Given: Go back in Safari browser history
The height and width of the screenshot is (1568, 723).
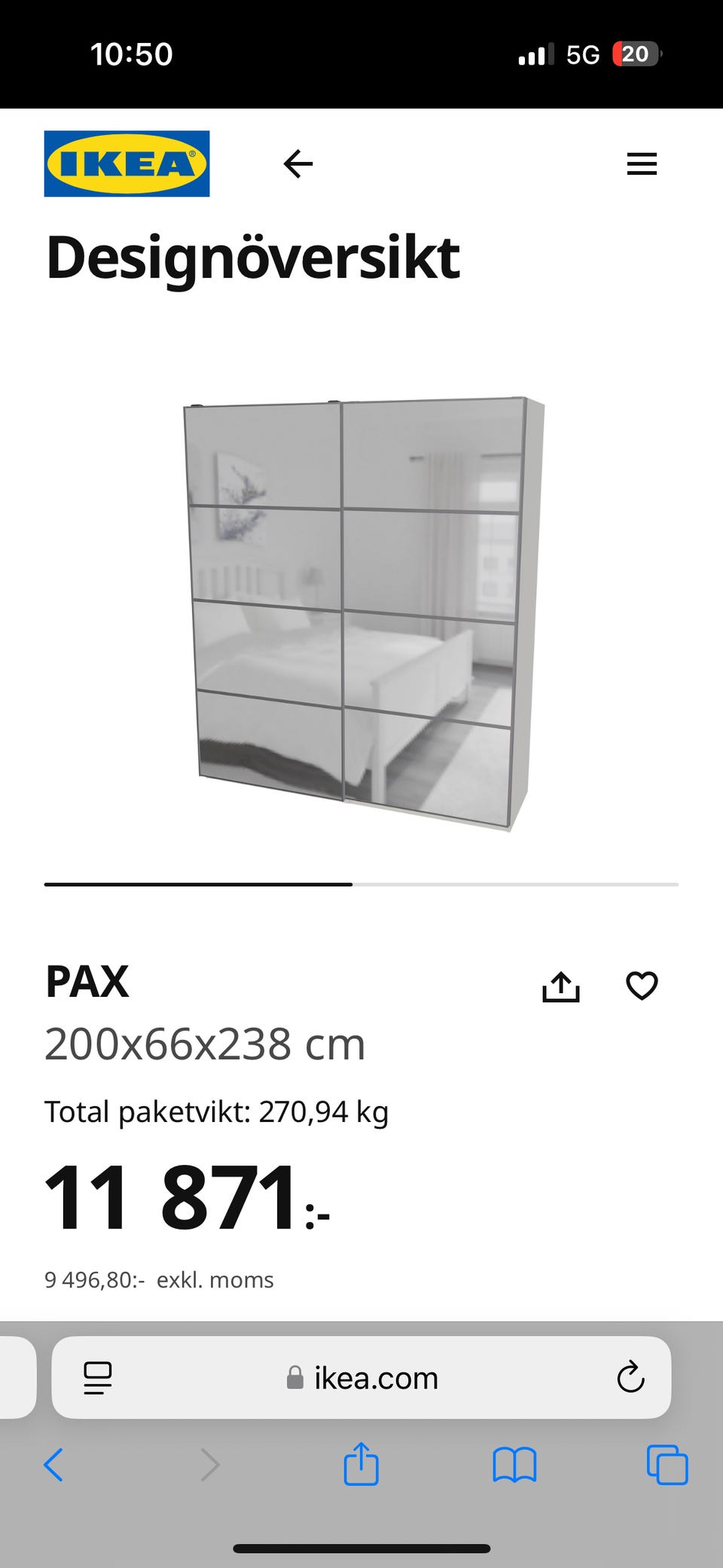Looking at the screenshot, I should click(53, 1465).
